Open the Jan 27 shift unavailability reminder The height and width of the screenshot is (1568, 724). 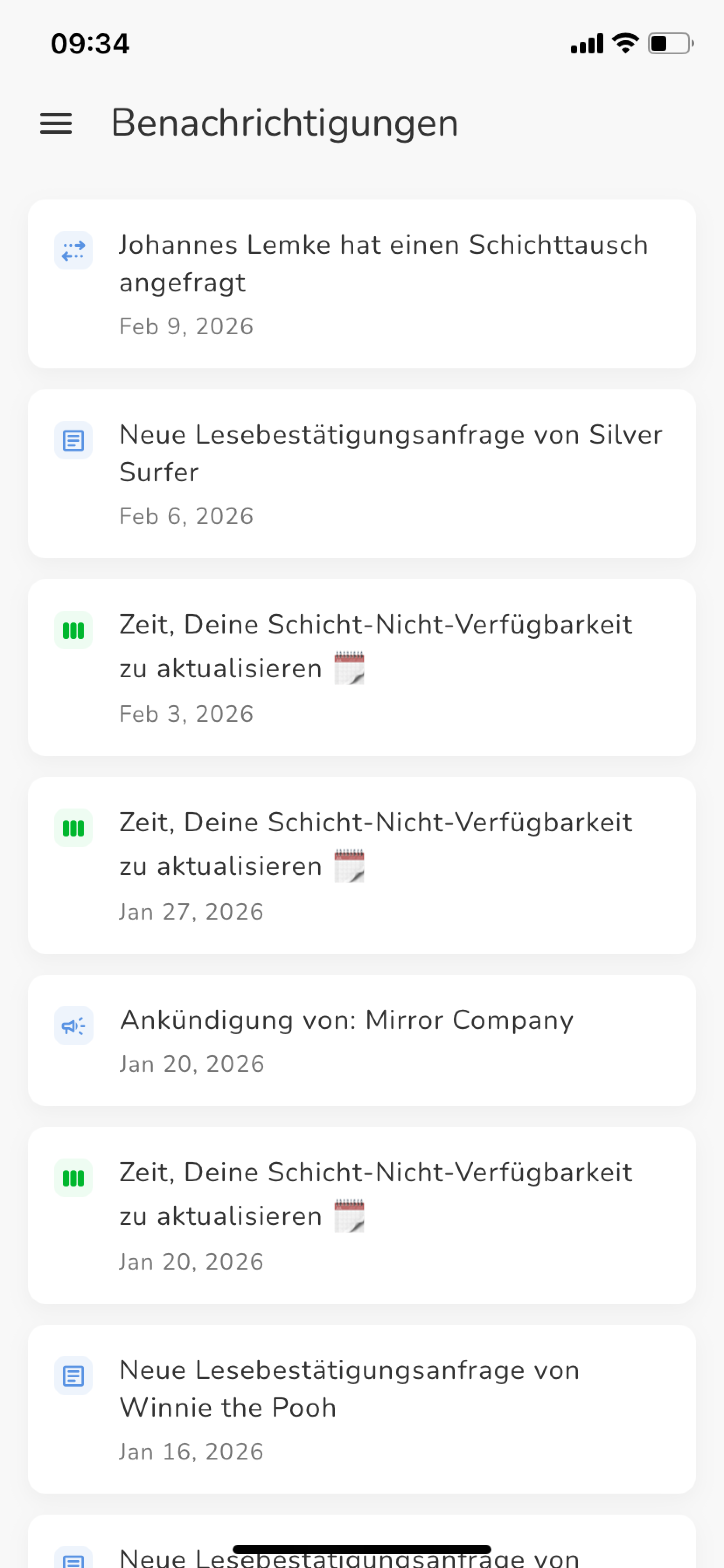point(362,865)
